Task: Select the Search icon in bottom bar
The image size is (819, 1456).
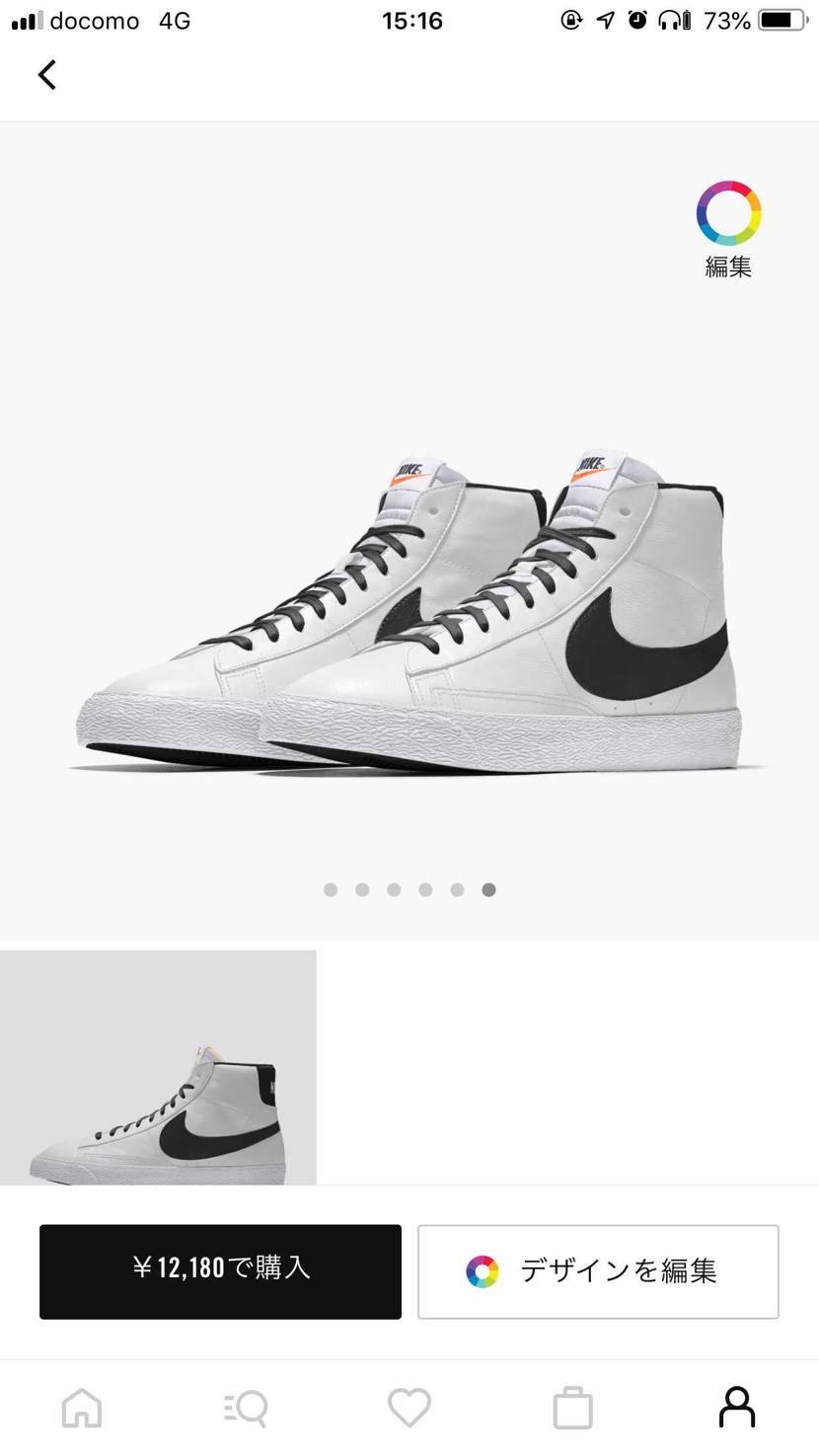Action: (246, 1407)
